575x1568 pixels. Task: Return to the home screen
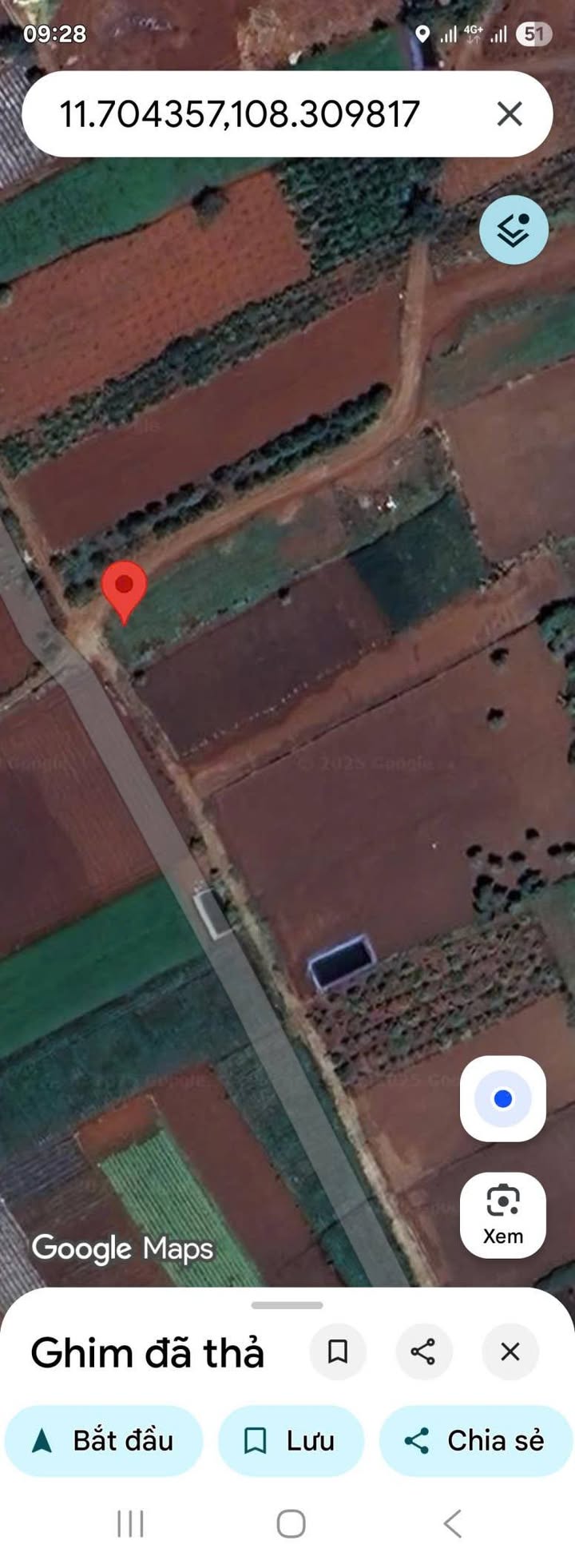pyautogui.click(x=291, y=1523)
